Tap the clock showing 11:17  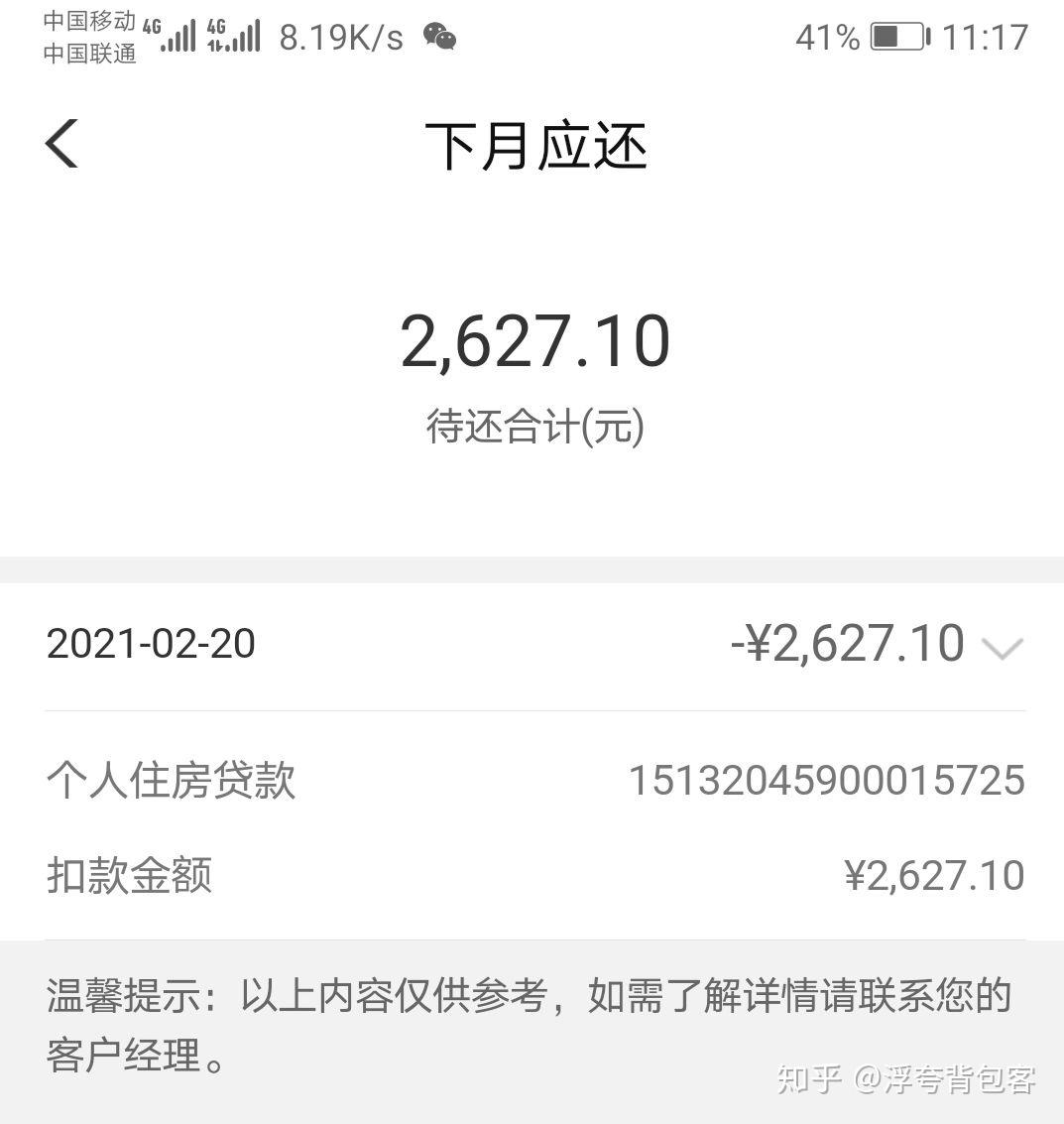pos(989,38)
